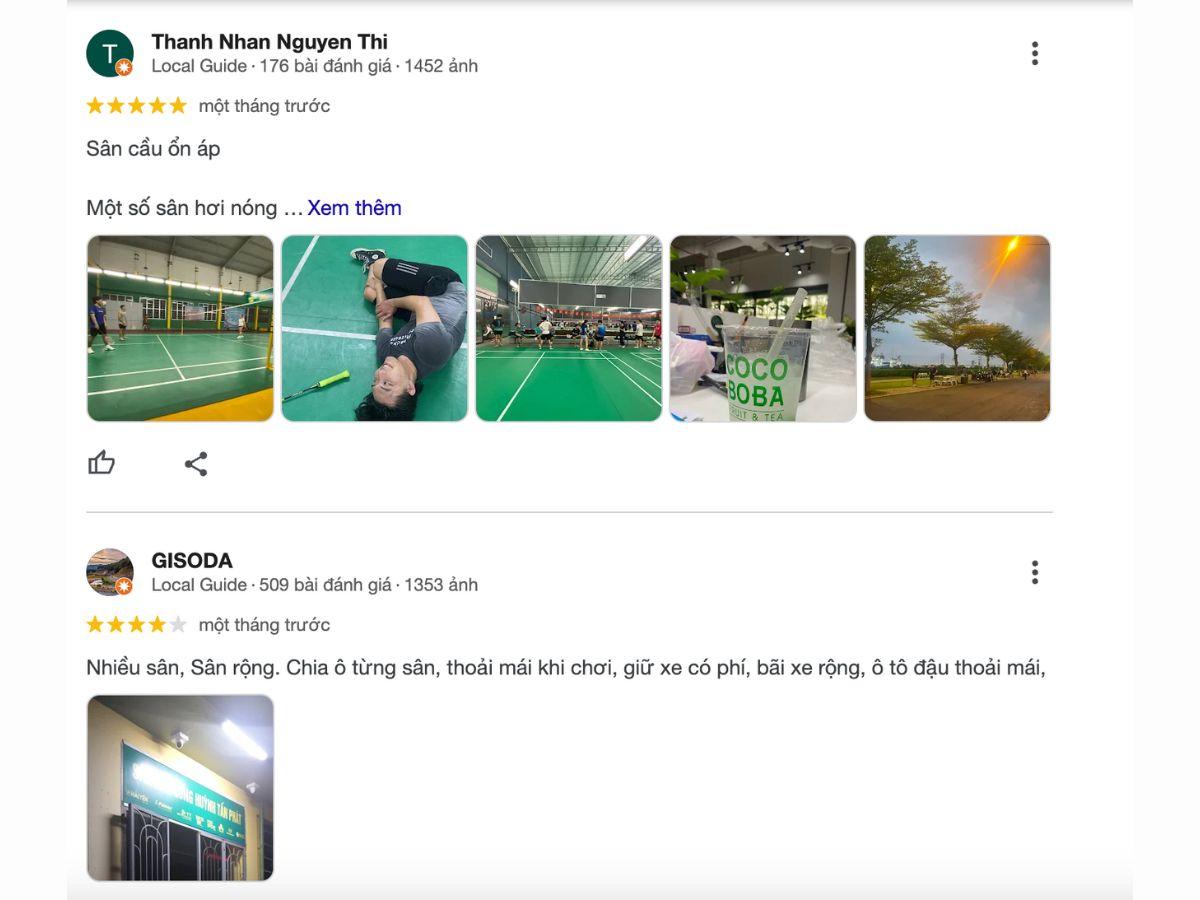Image resolution: width=1200 pixels, height=900 pixels.
Task: Open the street trees evening photo
Action: 956,328
